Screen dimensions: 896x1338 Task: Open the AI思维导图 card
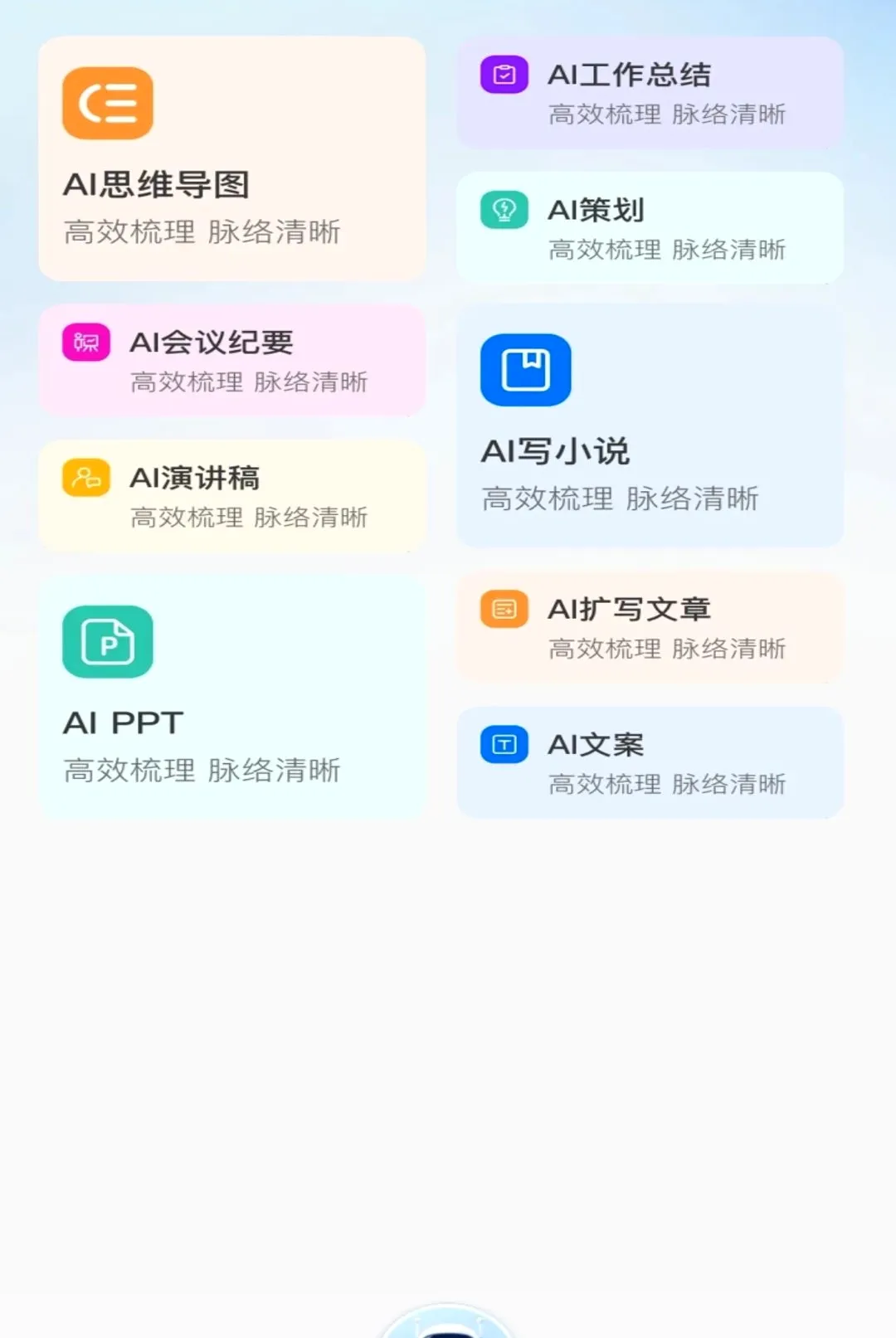pos(231,158)
